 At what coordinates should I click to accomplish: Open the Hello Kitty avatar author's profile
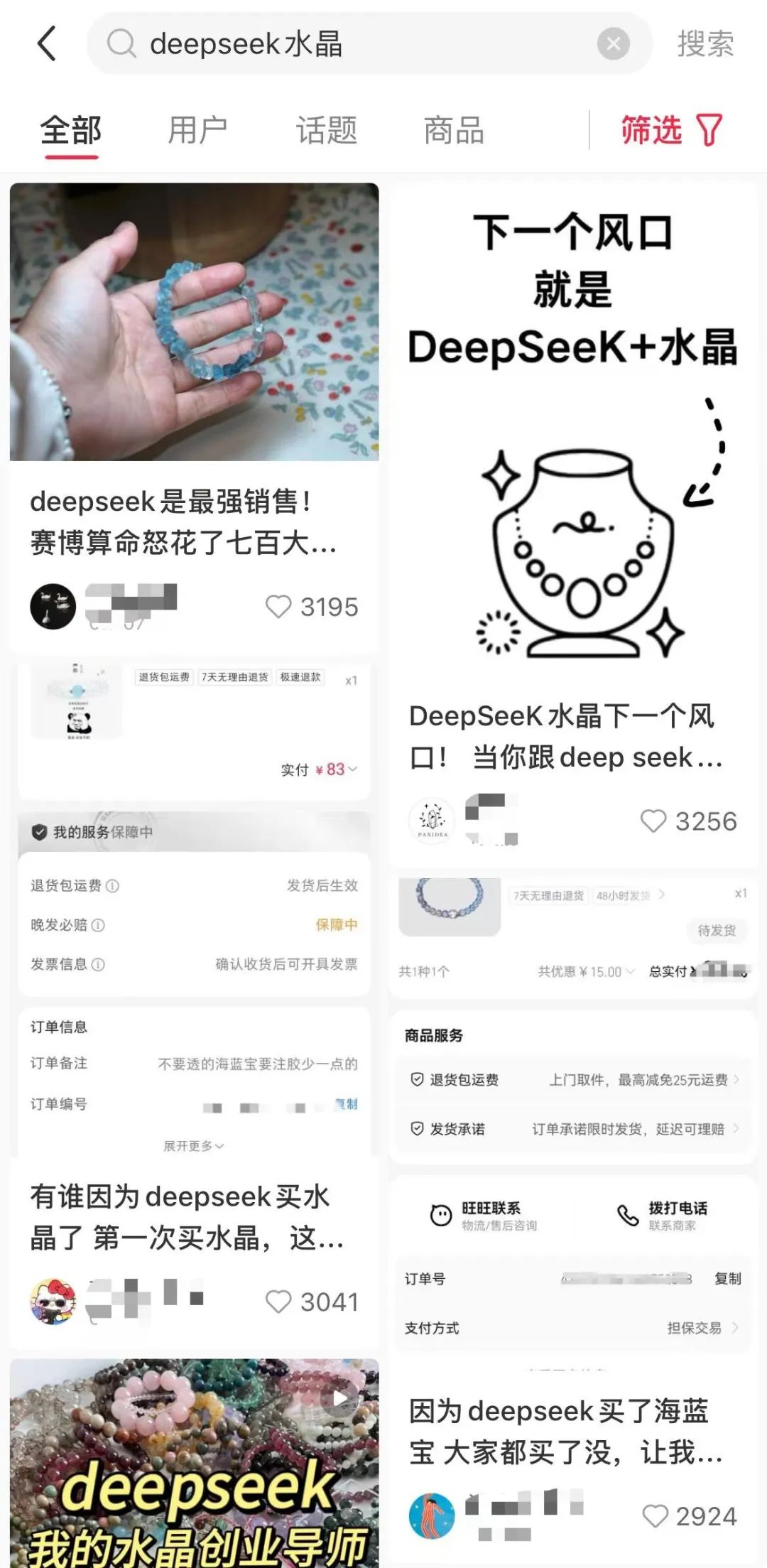pos(53,1302)
